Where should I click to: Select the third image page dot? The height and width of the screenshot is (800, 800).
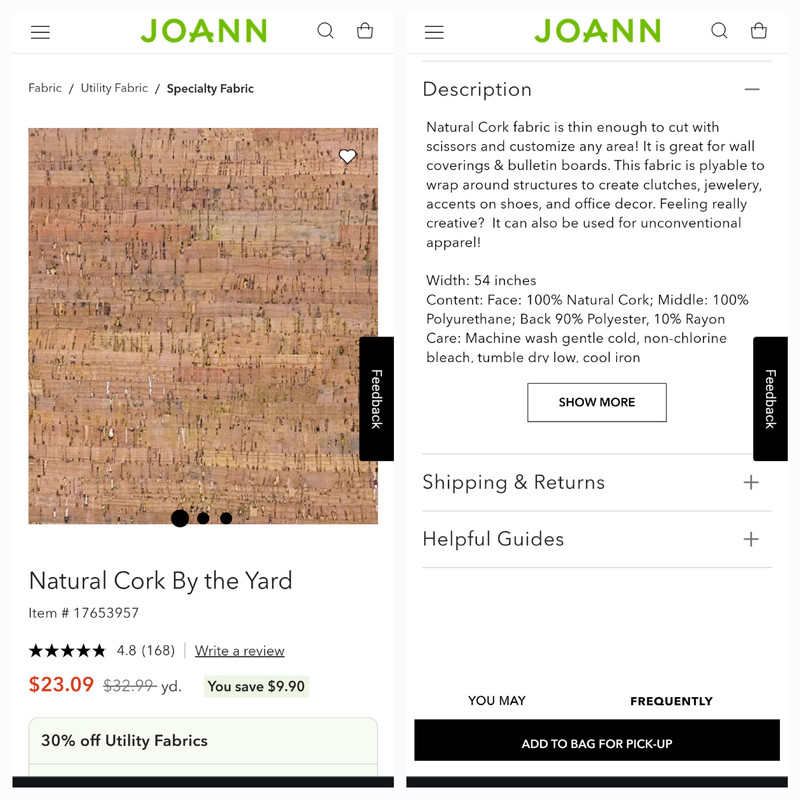tap(226, 518)
